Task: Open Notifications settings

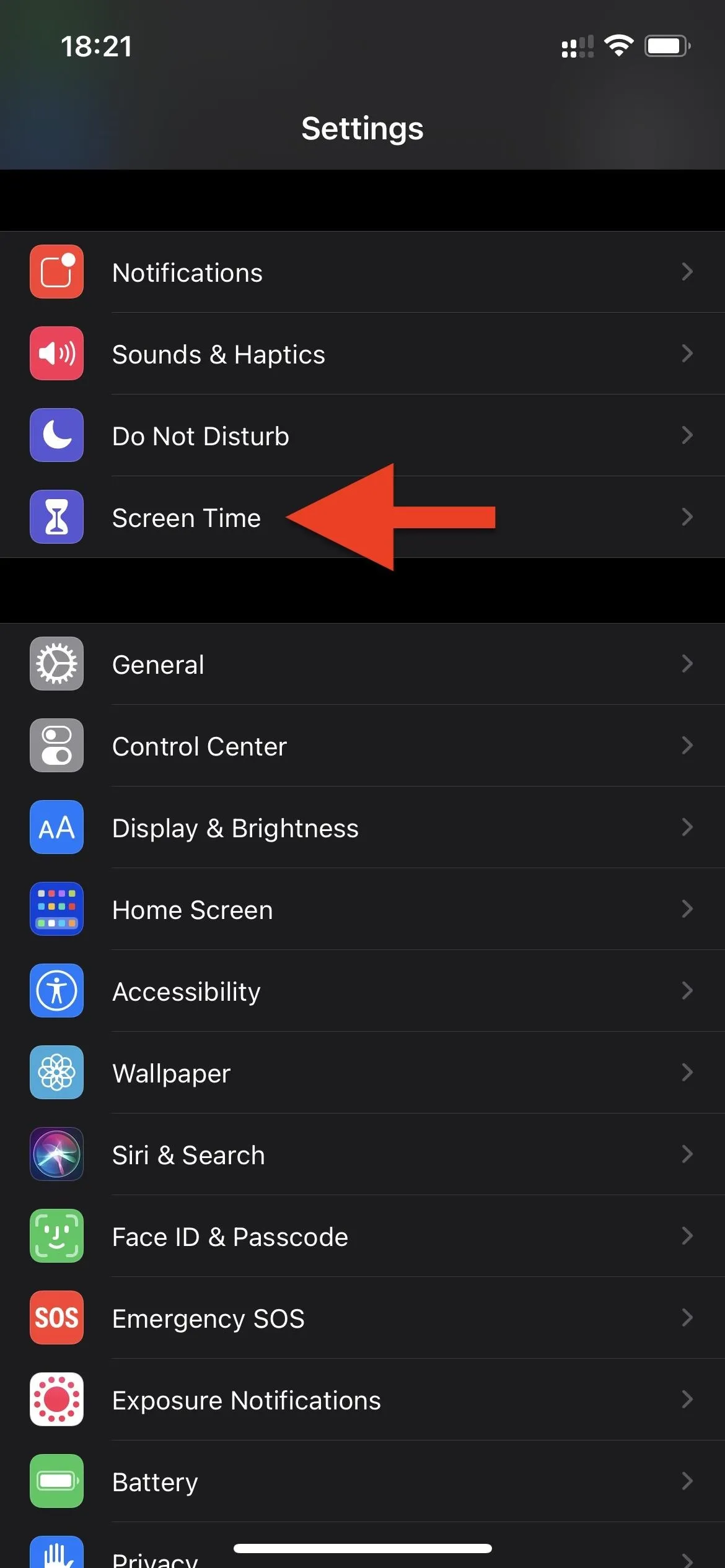Action: pos(362,272)
